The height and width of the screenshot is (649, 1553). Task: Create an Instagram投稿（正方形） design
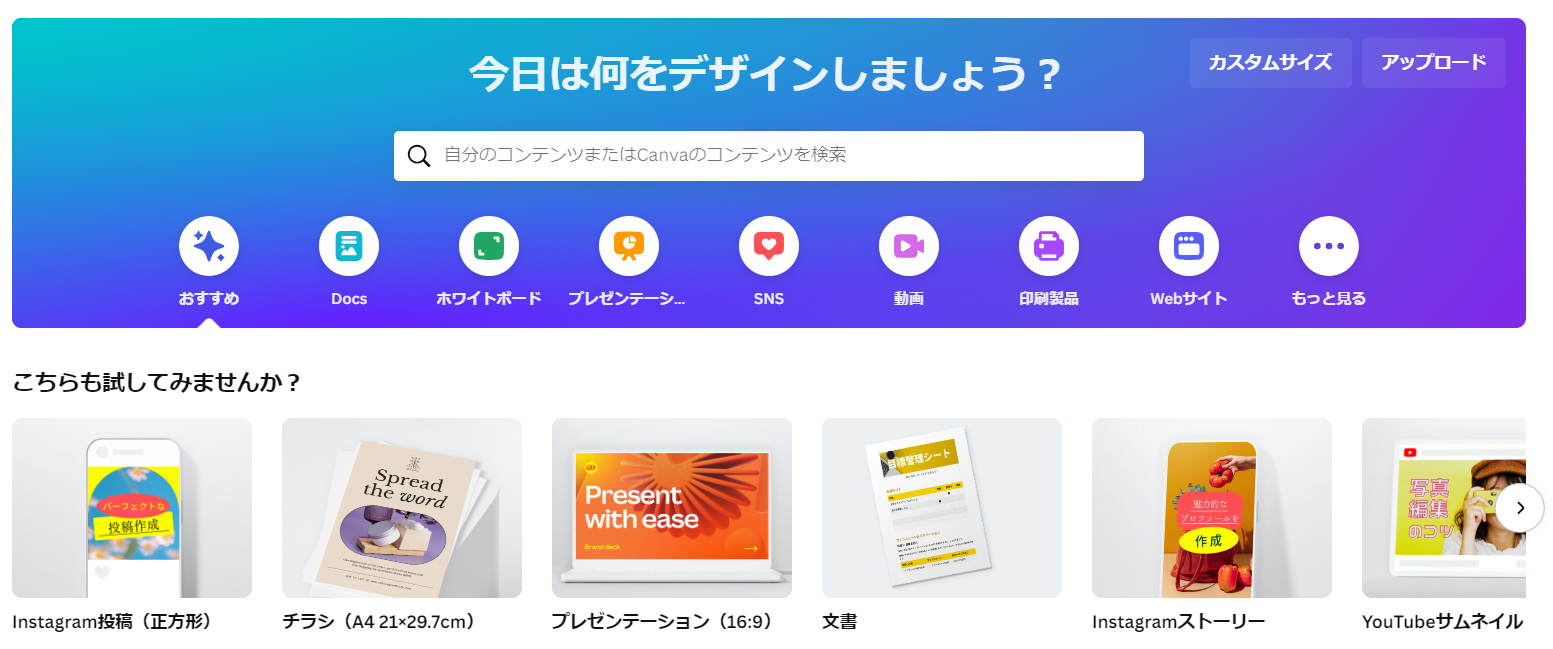pos(132,508)
